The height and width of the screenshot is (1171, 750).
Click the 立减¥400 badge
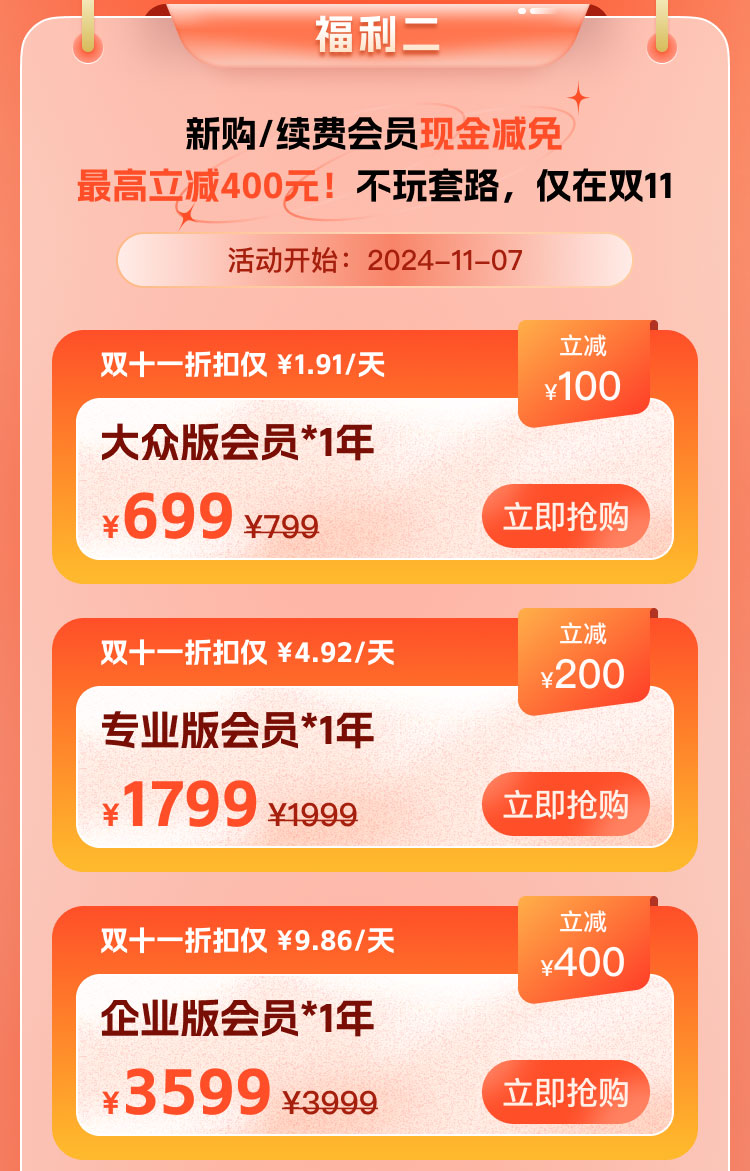tap(583, 943)
